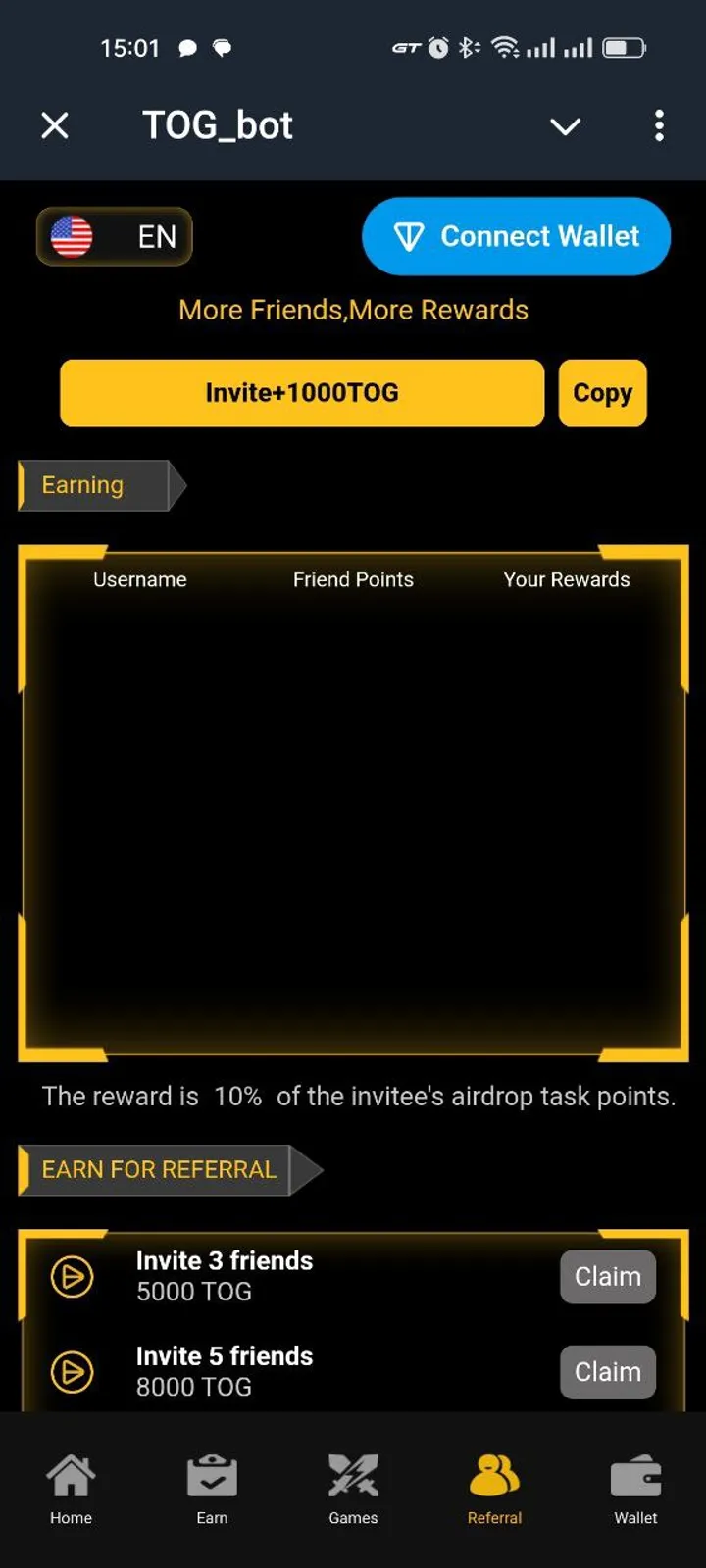
Task: Switch to the Referral tab
Action: (x=493, y=1490)
